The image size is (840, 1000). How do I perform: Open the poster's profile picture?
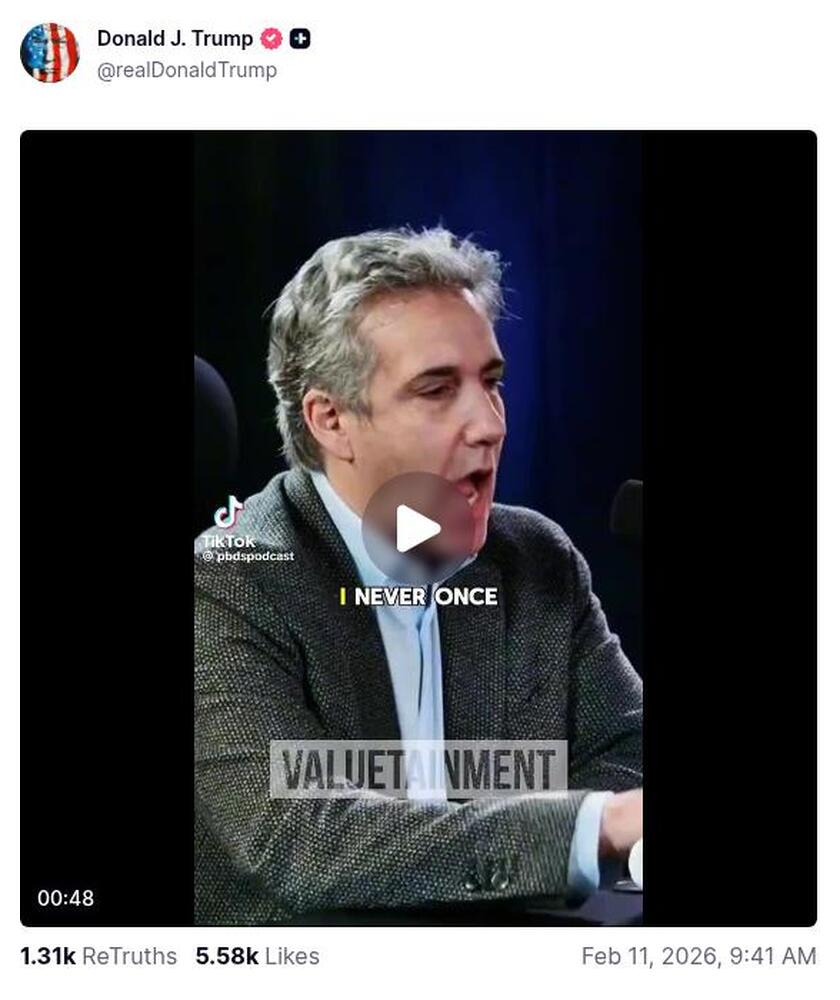(x=49, y=53)
